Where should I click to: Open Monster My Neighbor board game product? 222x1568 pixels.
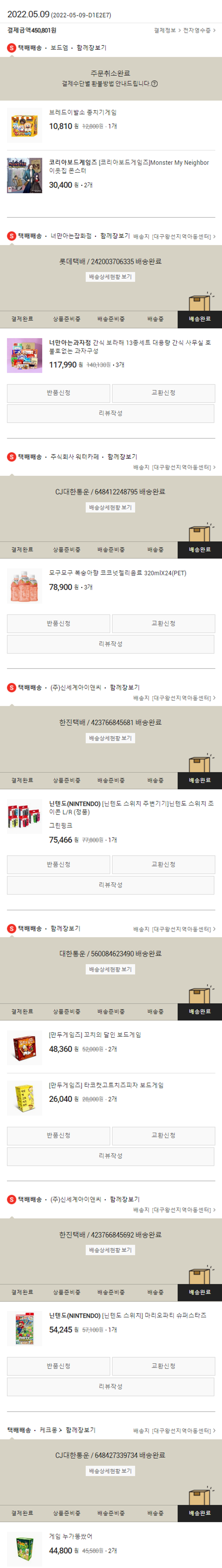pos(128,166)
